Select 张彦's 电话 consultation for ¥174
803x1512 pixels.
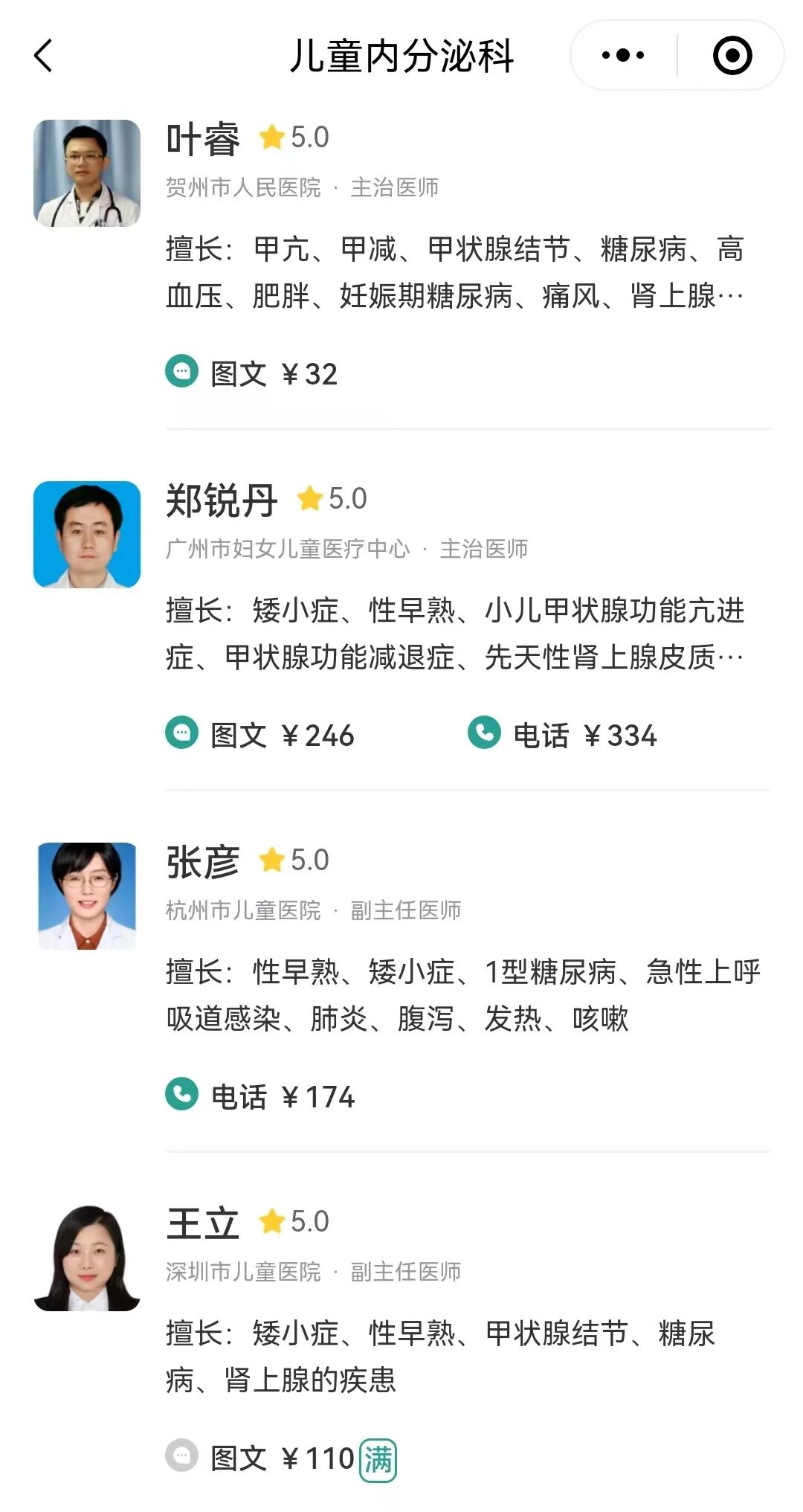259,1096
